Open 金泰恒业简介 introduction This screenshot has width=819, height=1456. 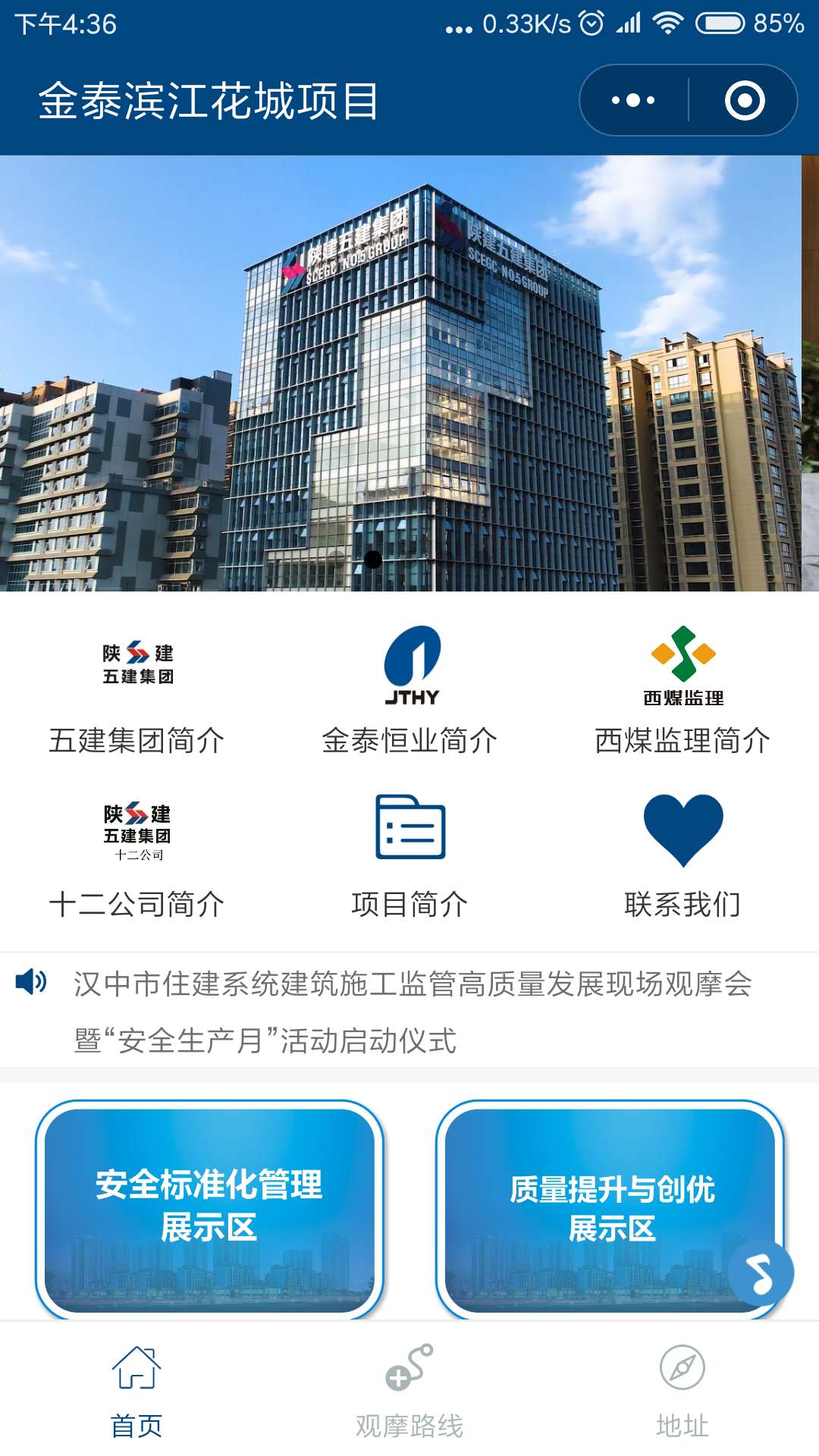[409, 690]
